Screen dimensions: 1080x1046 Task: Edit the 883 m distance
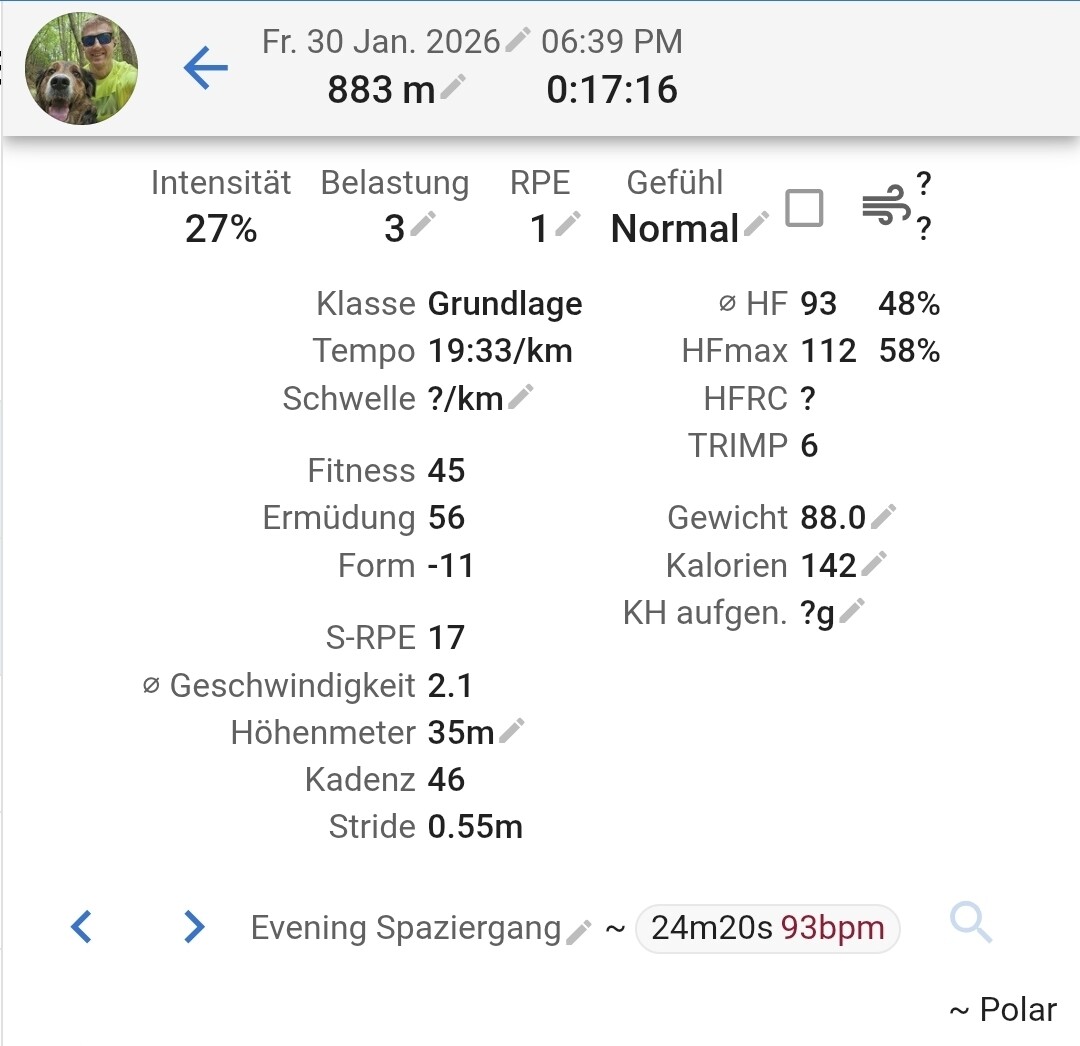pos(453,88)
